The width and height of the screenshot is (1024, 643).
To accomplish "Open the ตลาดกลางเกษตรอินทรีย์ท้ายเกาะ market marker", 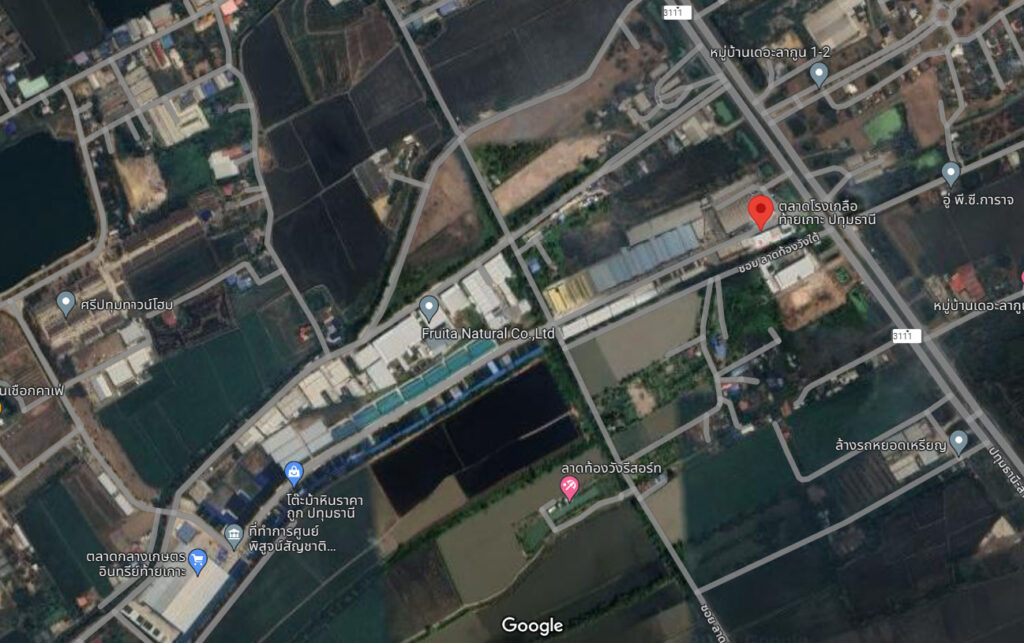I will pos(197,563).
